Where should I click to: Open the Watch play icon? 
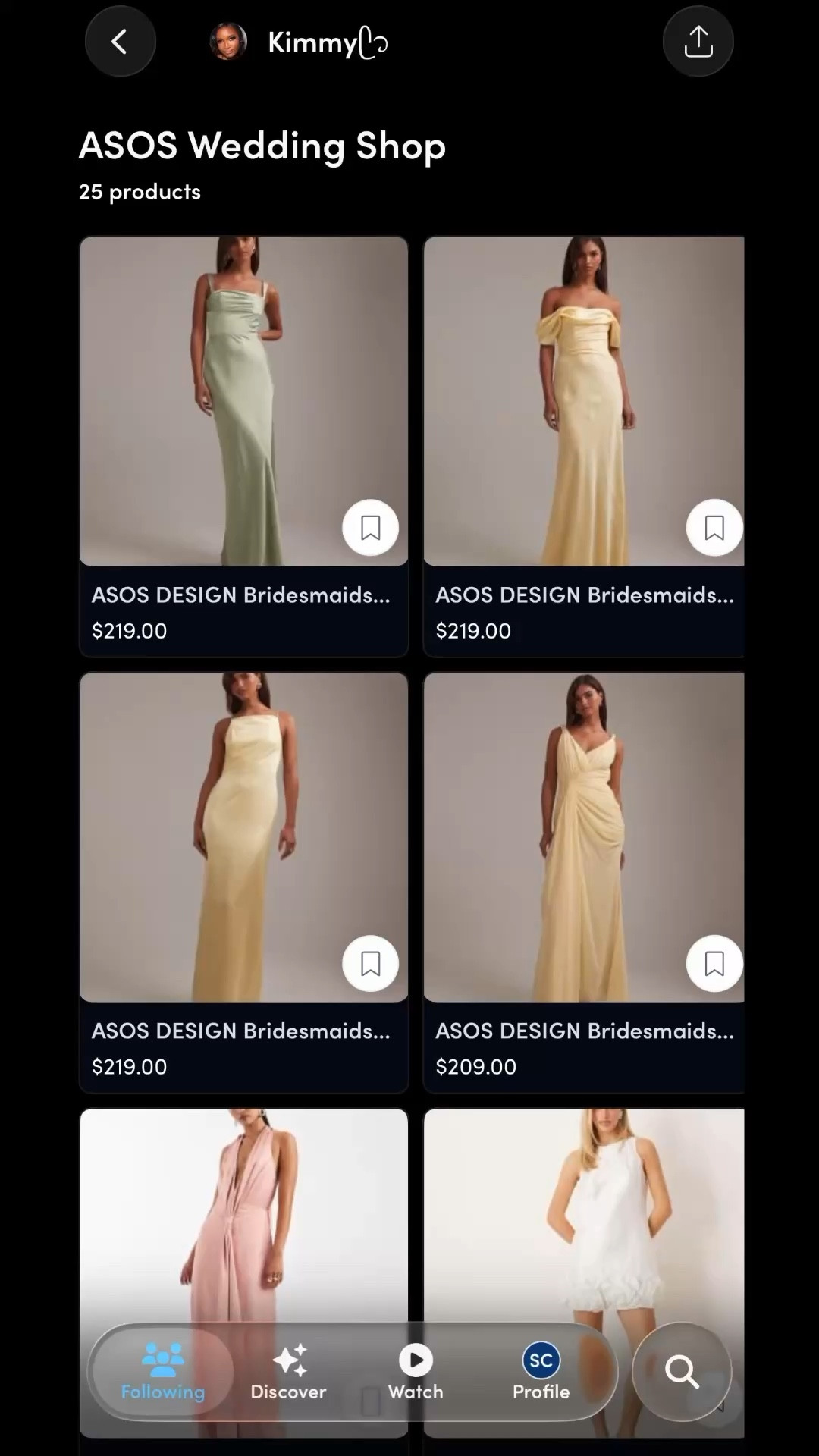pyautogui.click(x=415, y=1360)
